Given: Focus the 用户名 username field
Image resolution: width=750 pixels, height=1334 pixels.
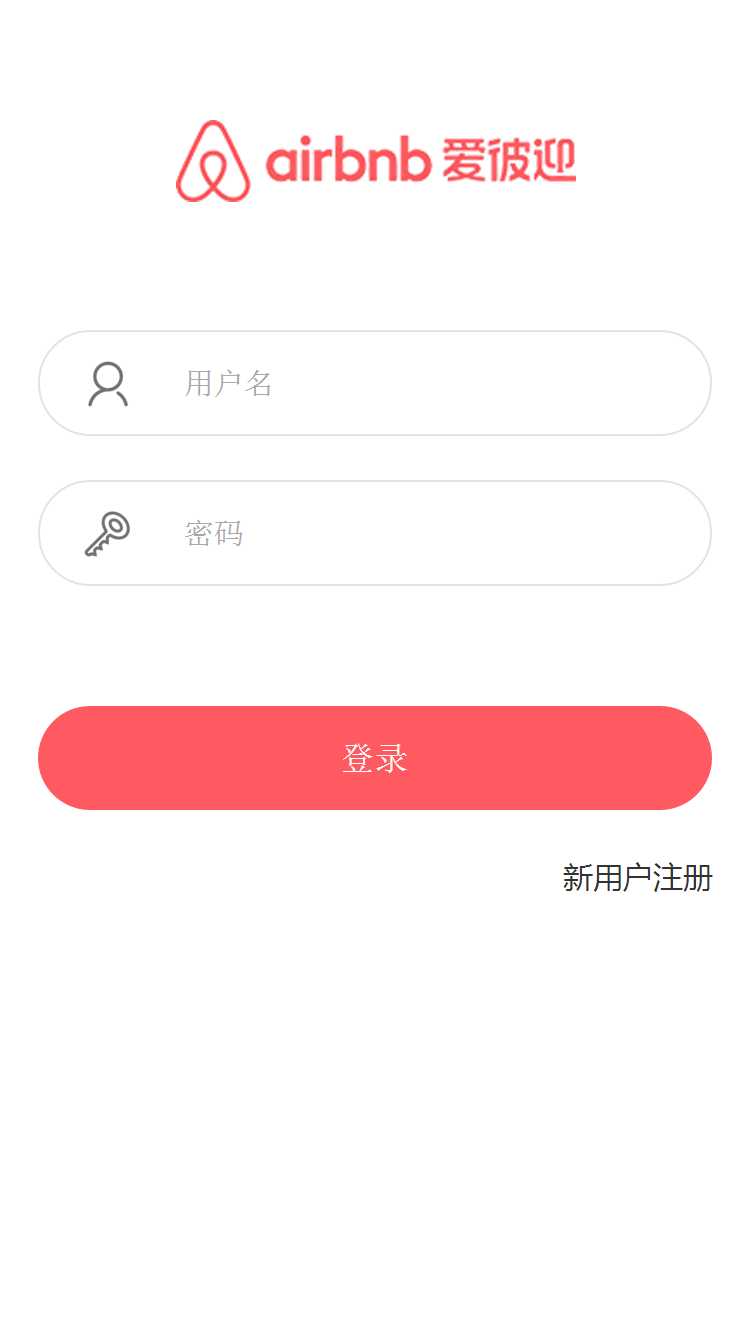Looking at the screenshot, I should point(420,383).
